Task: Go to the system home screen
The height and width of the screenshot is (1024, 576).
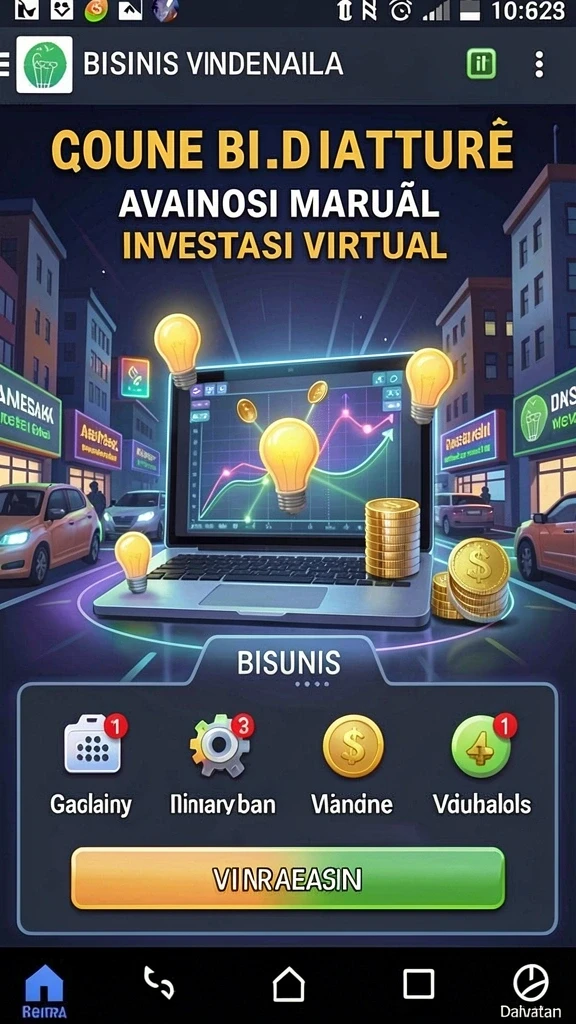Action: [x=289, y=984]
